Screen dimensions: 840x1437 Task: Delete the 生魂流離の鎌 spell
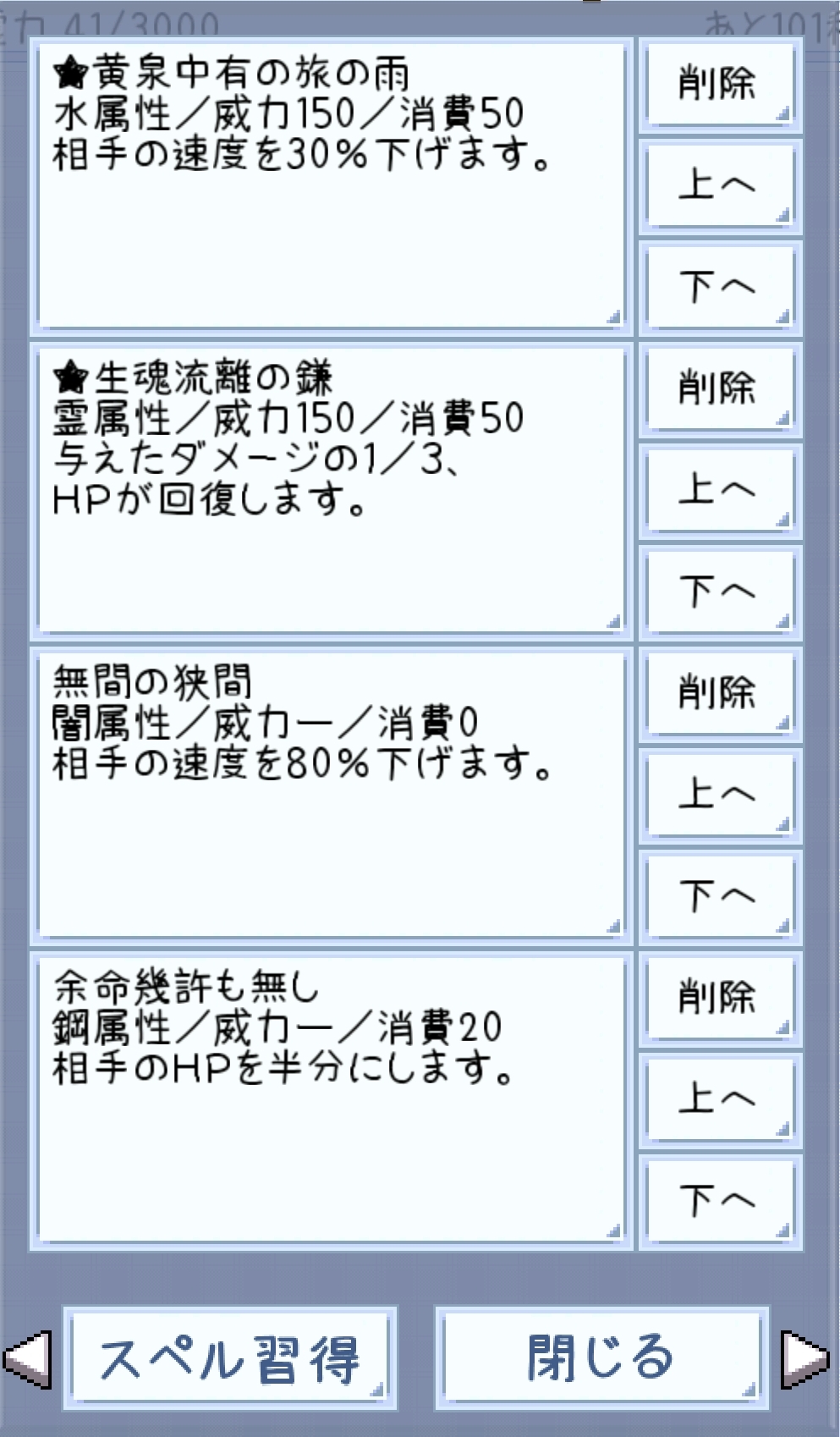pos(720,388)
